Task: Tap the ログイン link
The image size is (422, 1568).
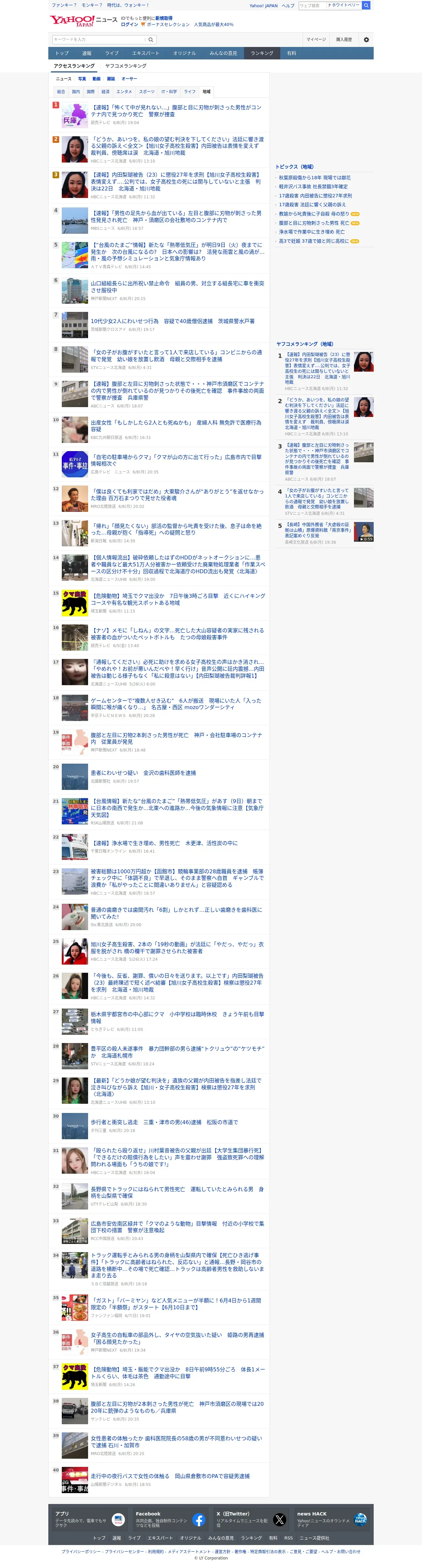Action: [x=129, y=24]
